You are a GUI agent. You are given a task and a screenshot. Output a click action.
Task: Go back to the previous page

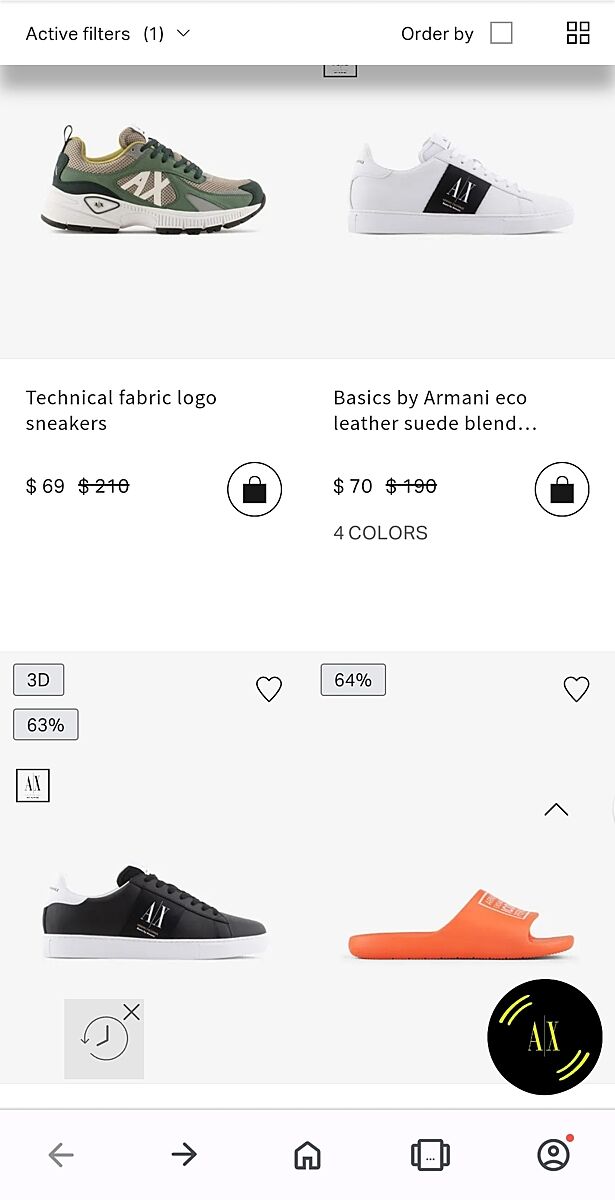(x=61, y=1155)
